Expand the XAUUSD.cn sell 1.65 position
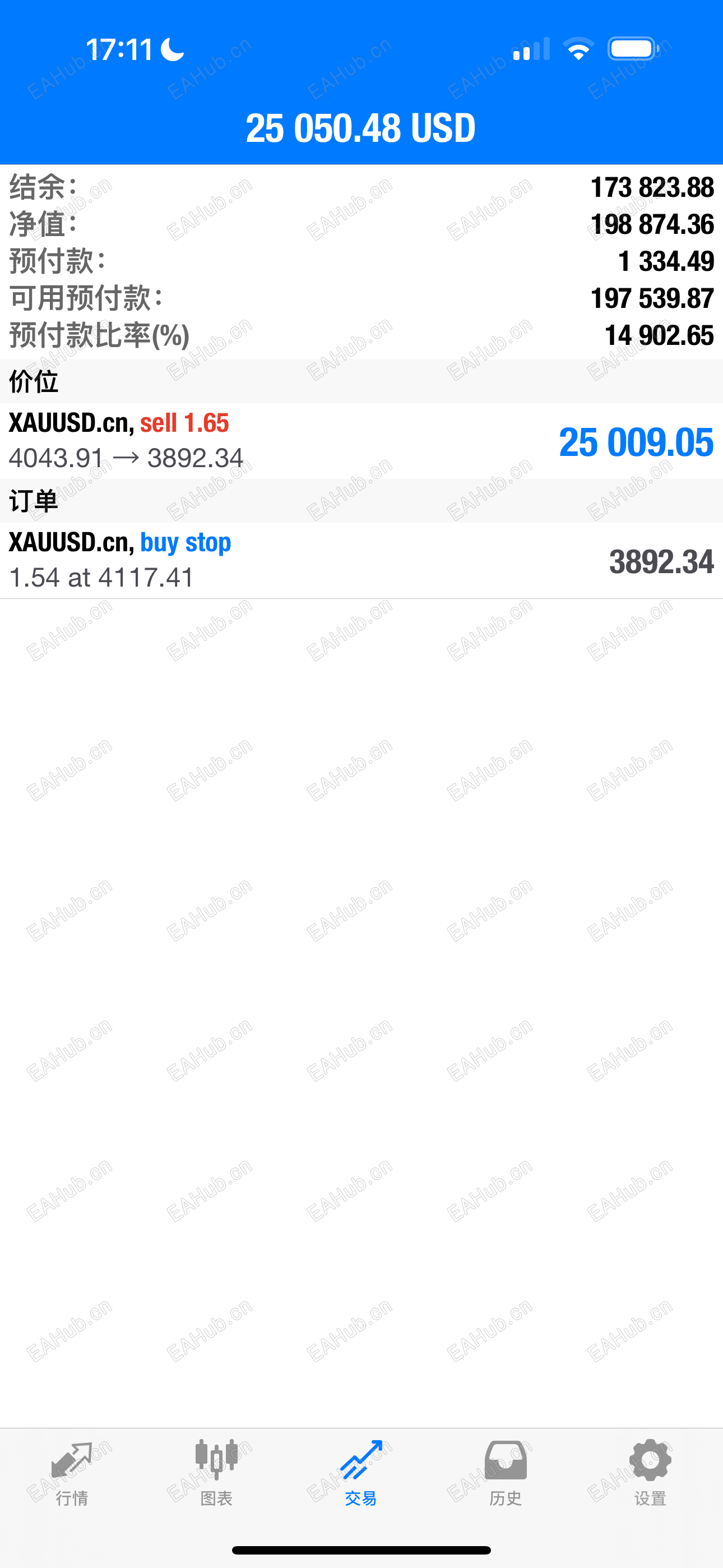Screen dimensions: 723x1568 pos(361,441)
